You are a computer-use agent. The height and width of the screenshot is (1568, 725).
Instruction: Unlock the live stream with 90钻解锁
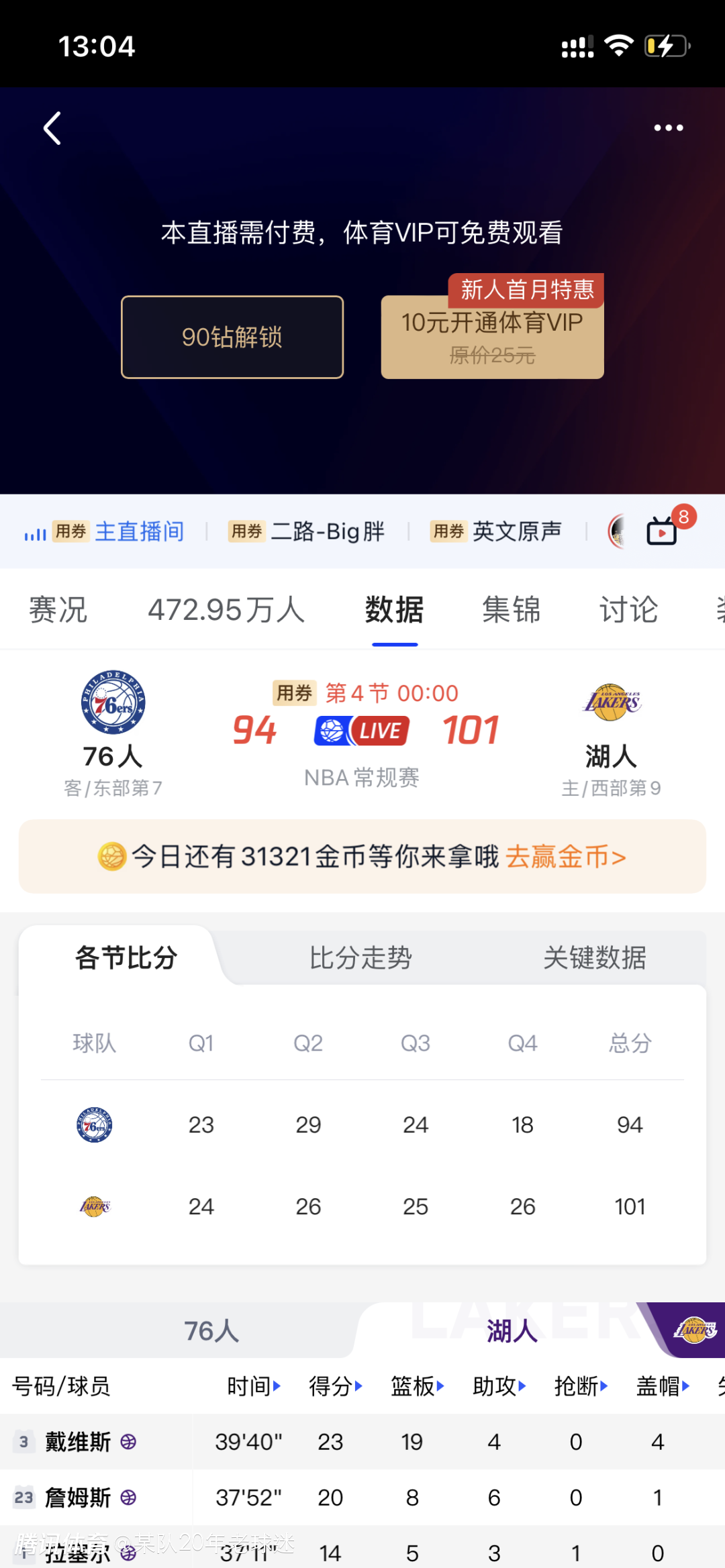click(x=232, y=337)
